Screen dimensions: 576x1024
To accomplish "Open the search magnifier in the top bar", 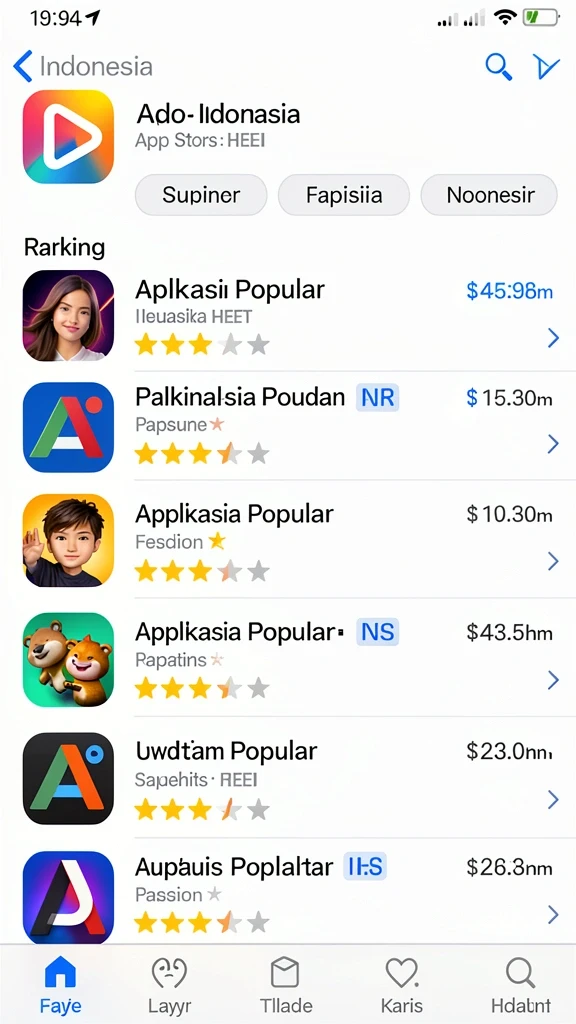I will click(498, 67).
